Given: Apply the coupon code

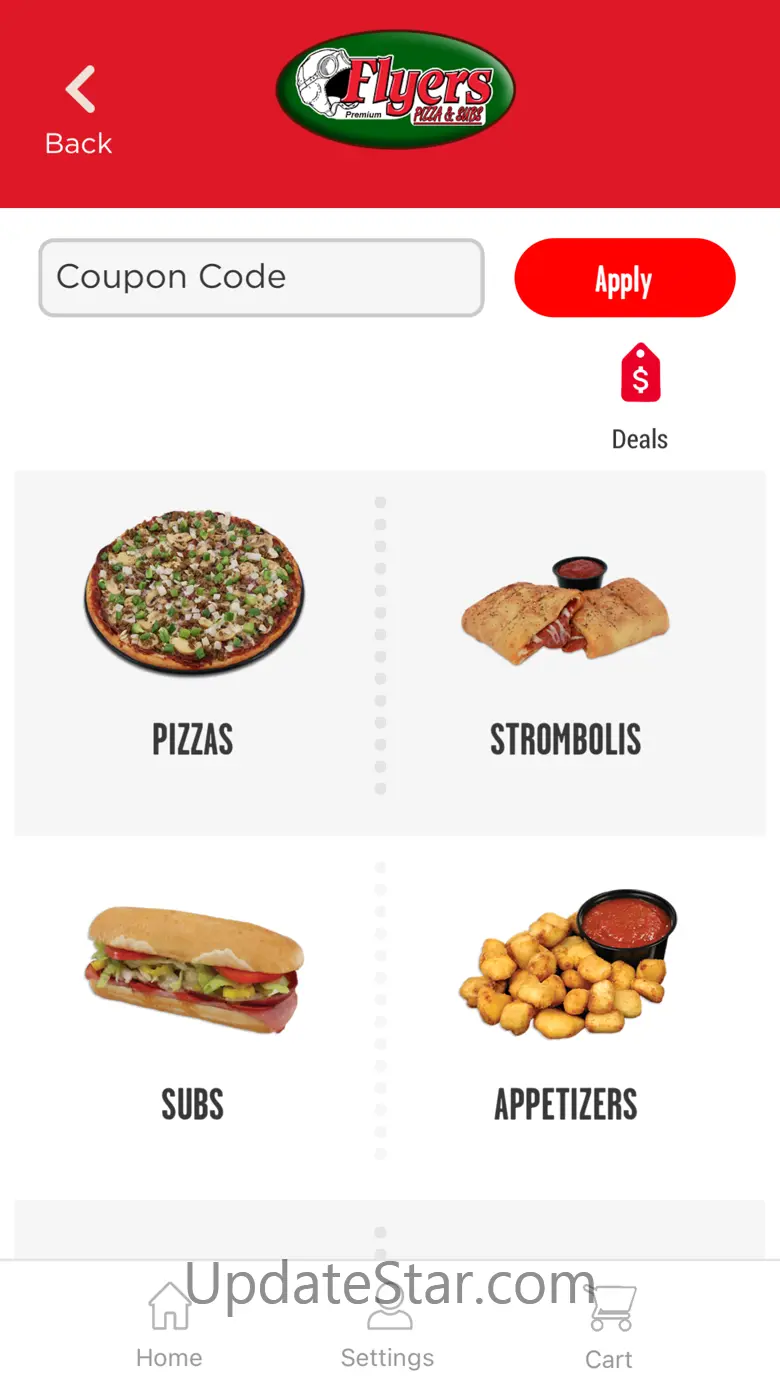Looking at the screenshot, I should 625,278.
